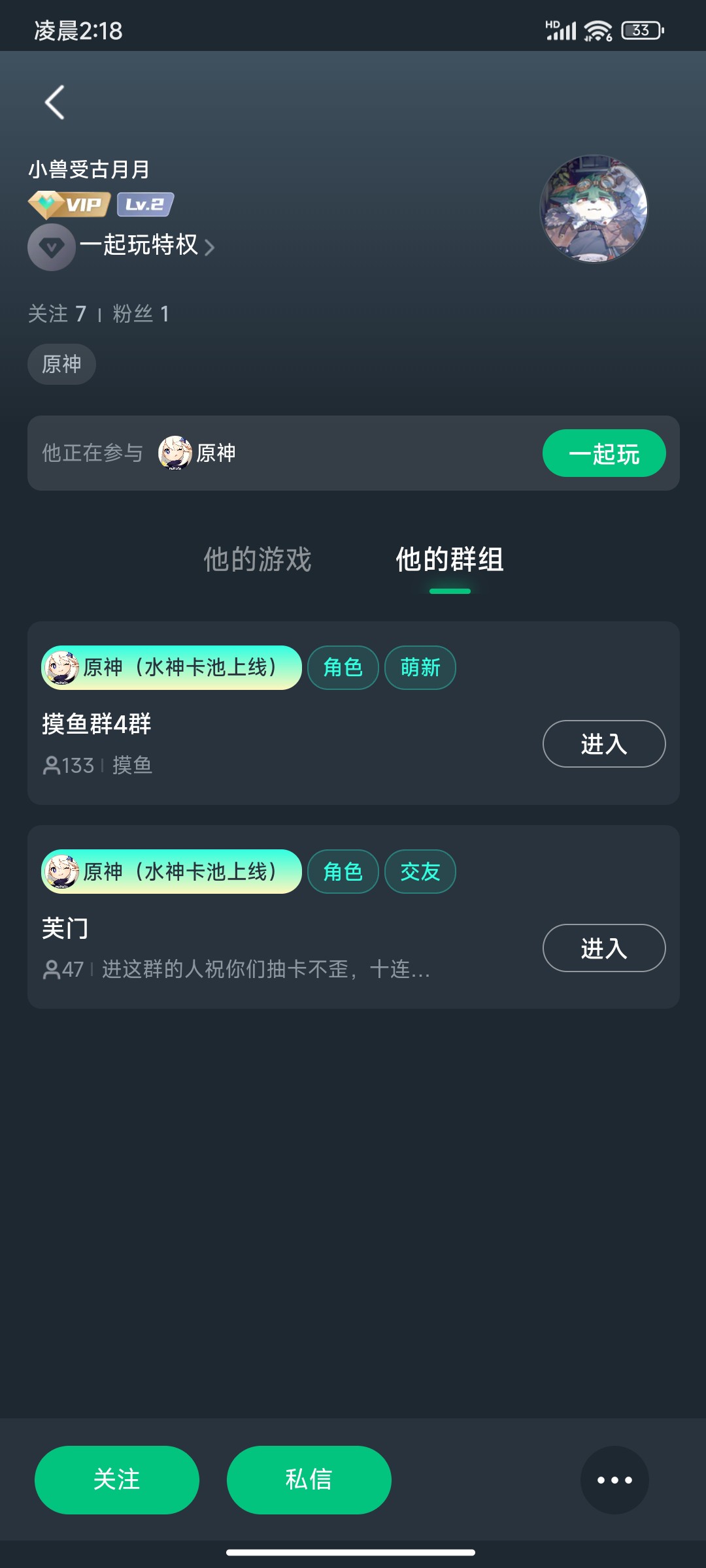
Task: Open the 摸鱼群4群 group card
Action: point(353,713)
